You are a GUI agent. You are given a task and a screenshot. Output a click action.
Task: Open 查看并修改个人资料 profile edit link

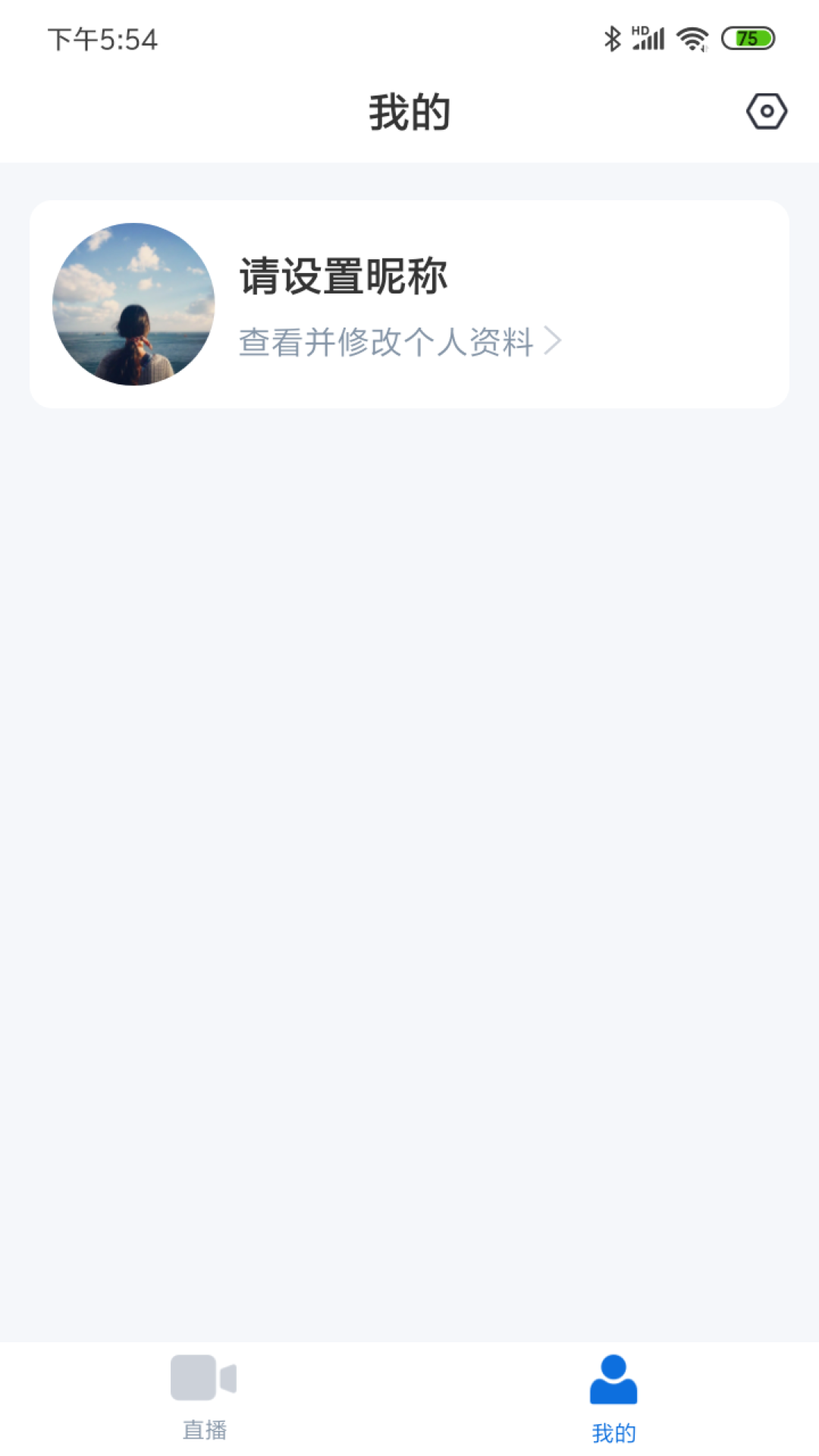[x=400, y=342]
